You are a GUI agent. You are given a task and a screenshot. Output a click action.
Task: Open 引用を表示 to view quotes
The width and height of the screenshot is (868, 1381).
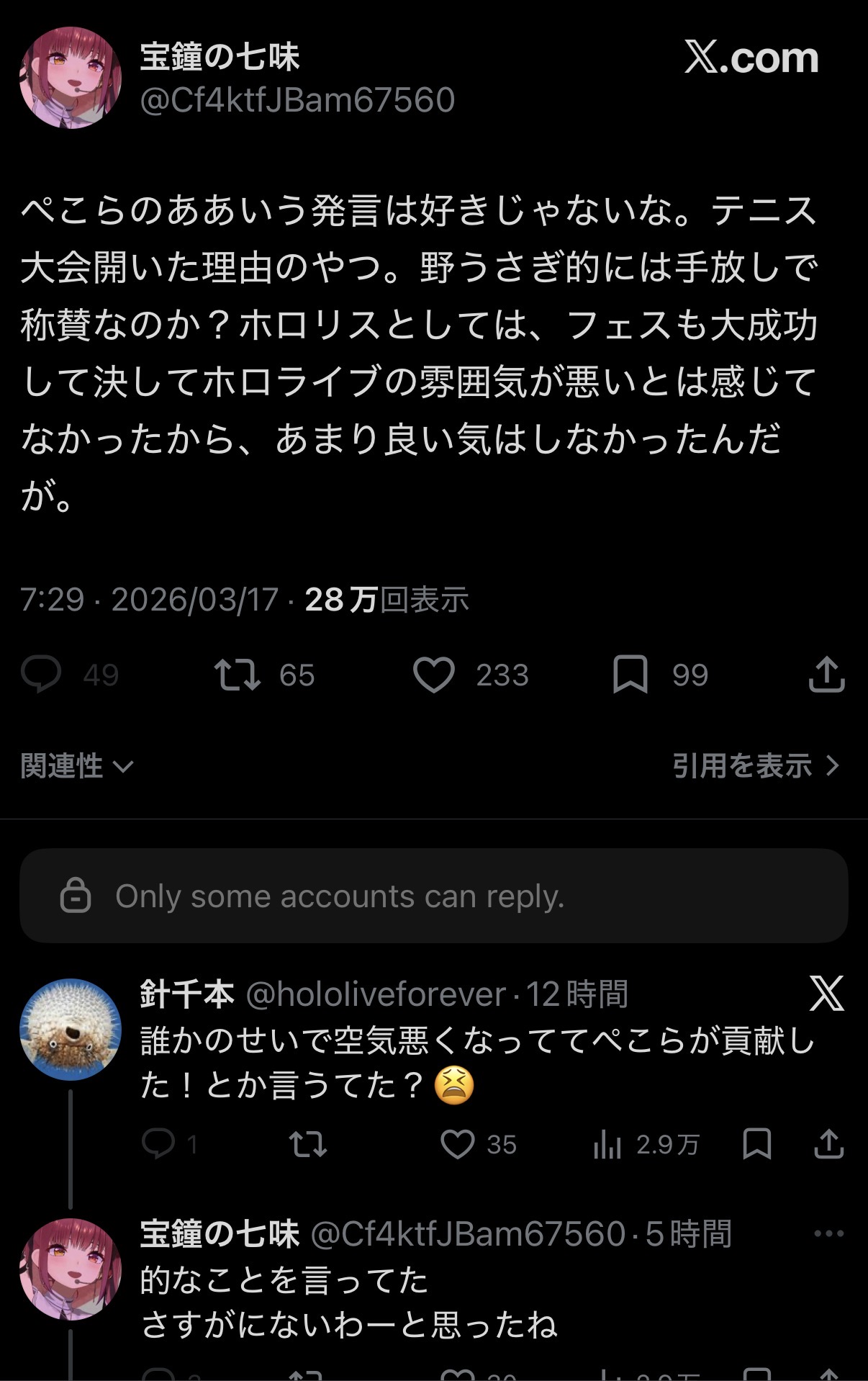click(755, 765)
